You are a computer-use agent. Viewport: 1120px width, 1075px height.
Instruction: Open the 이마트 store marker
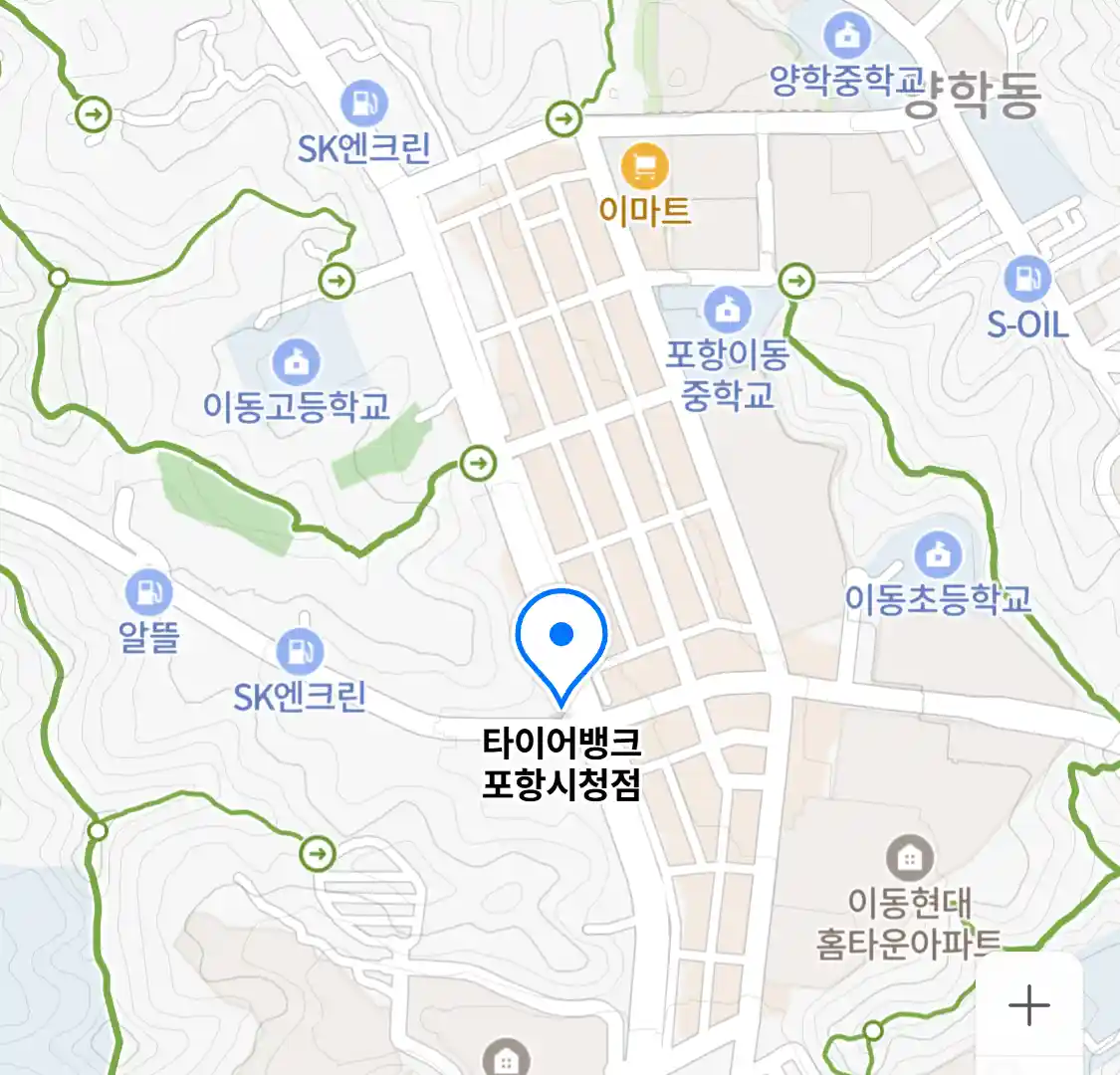(x=644, y=167)
